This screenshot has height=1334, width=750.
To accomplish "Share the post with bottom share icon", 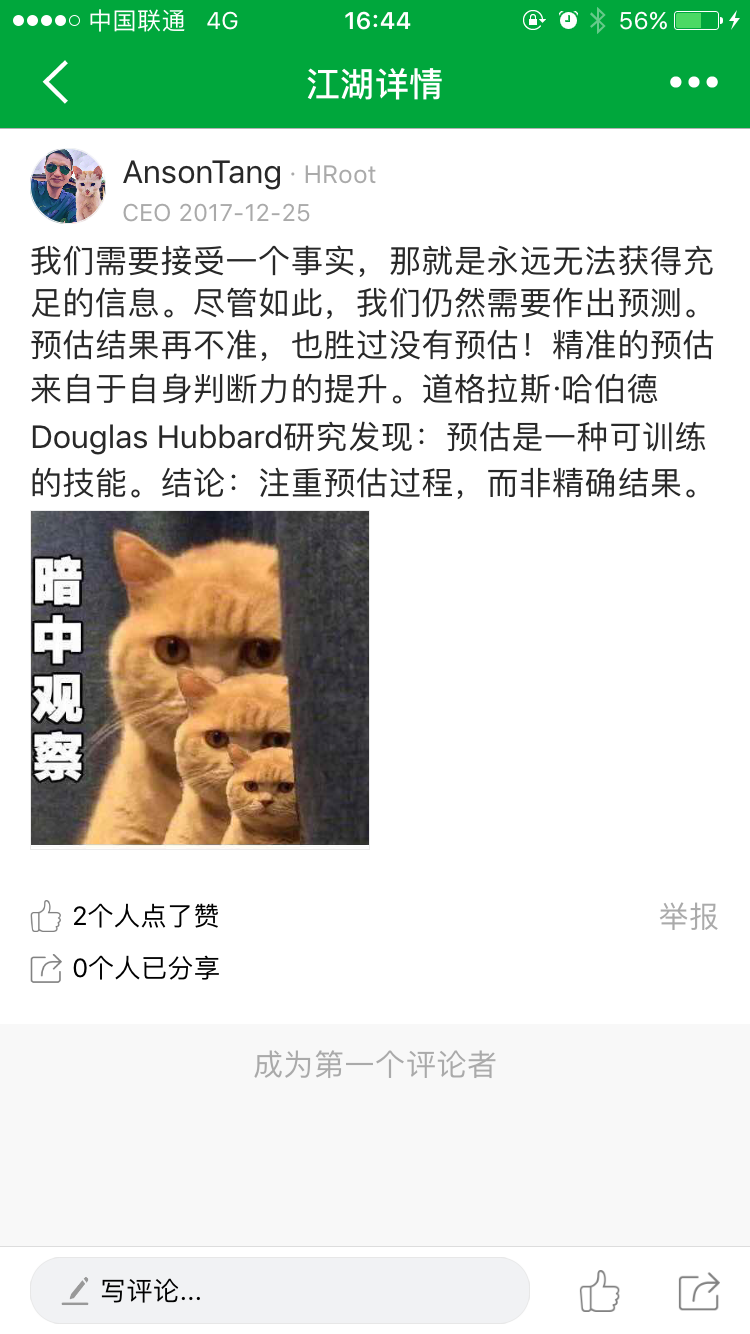I will click(698, 1291).
